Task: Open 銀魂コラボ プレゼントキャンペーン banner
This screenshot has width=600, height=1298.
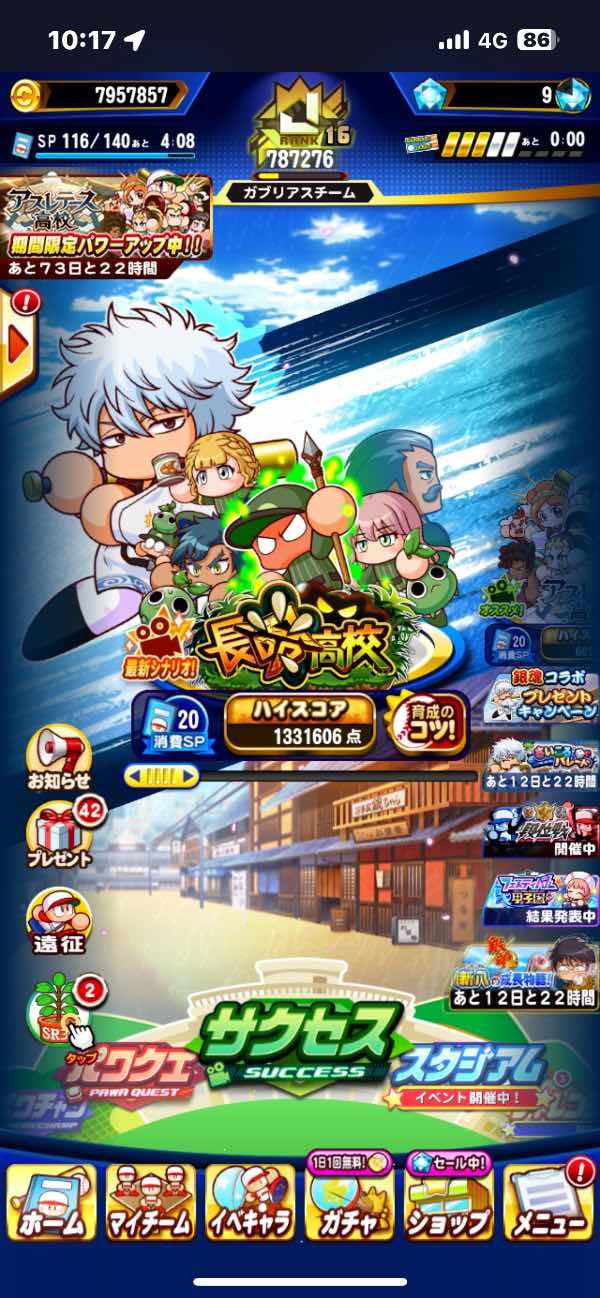Action: (x=540, y=697)
